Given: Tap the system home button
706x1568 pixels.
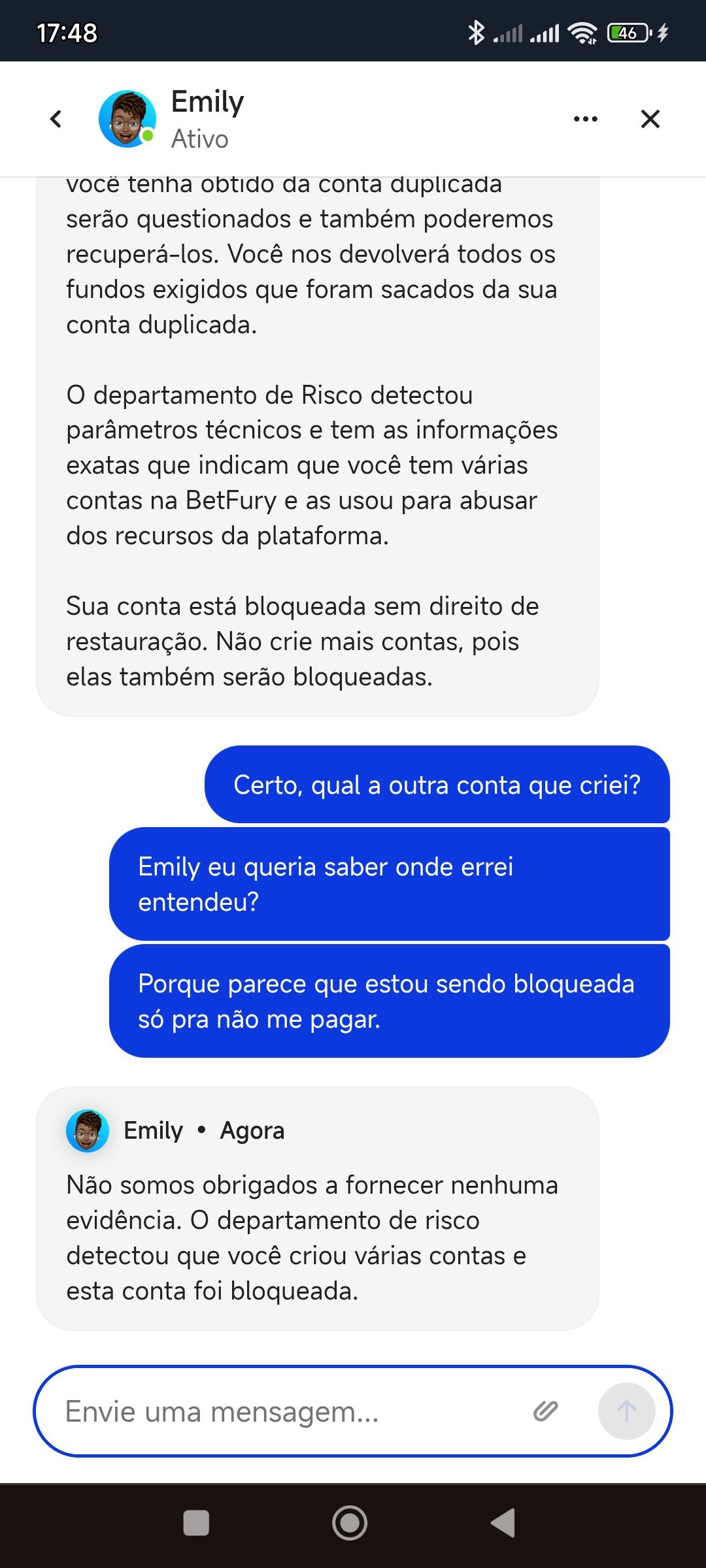Looking at the screenshot, I should point(350,1523).
